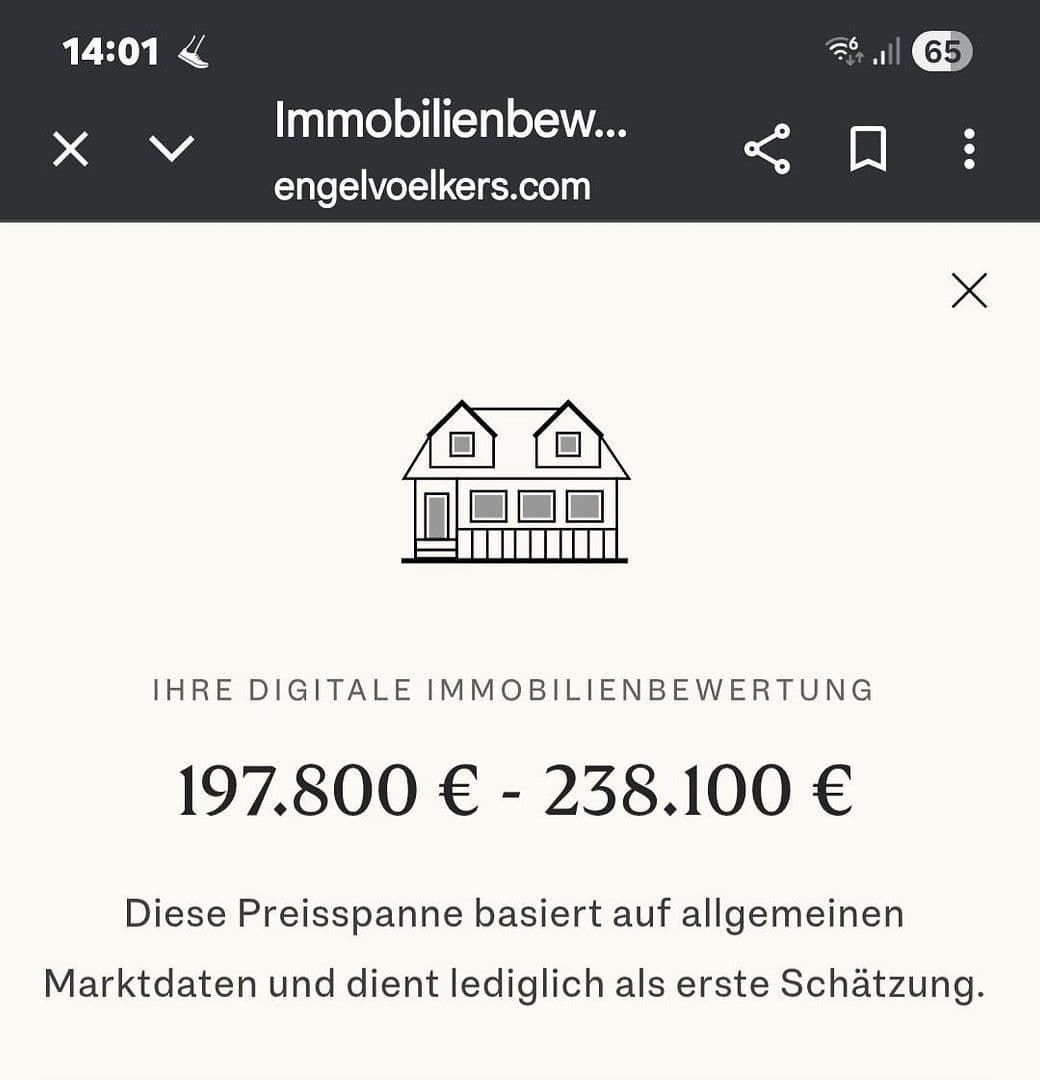Select the heading IHRE DIGITALE IMMOBILIENBEWERTUNG

[513, 688]
